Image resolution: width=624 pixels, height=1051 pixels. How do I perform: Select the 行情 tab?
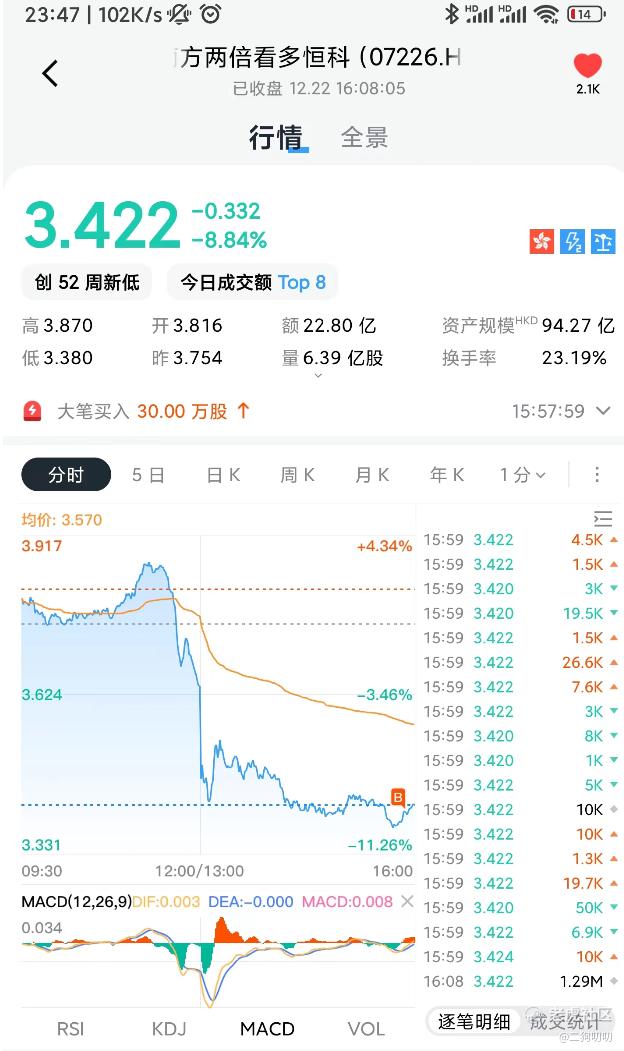276,138
